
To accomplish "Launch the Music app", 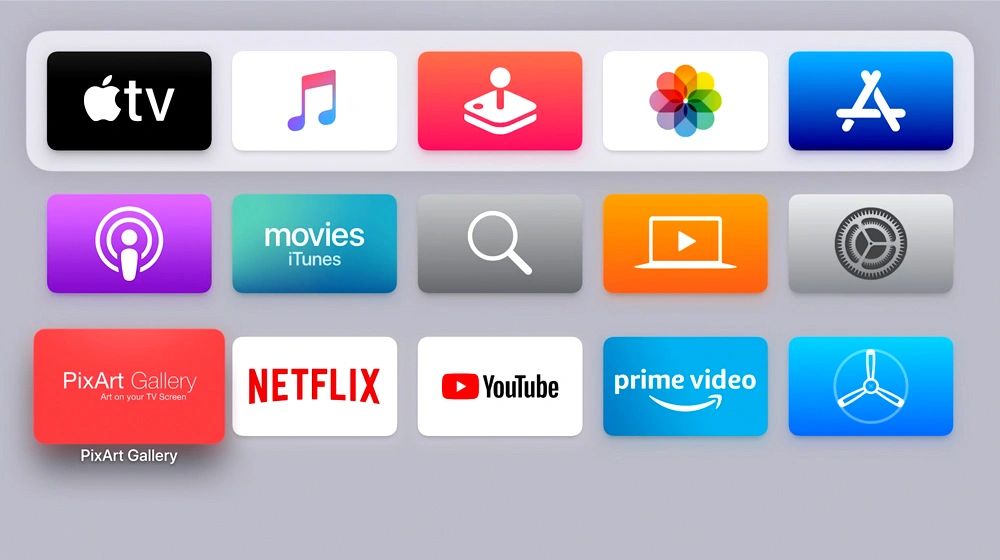I will point(314,101).
